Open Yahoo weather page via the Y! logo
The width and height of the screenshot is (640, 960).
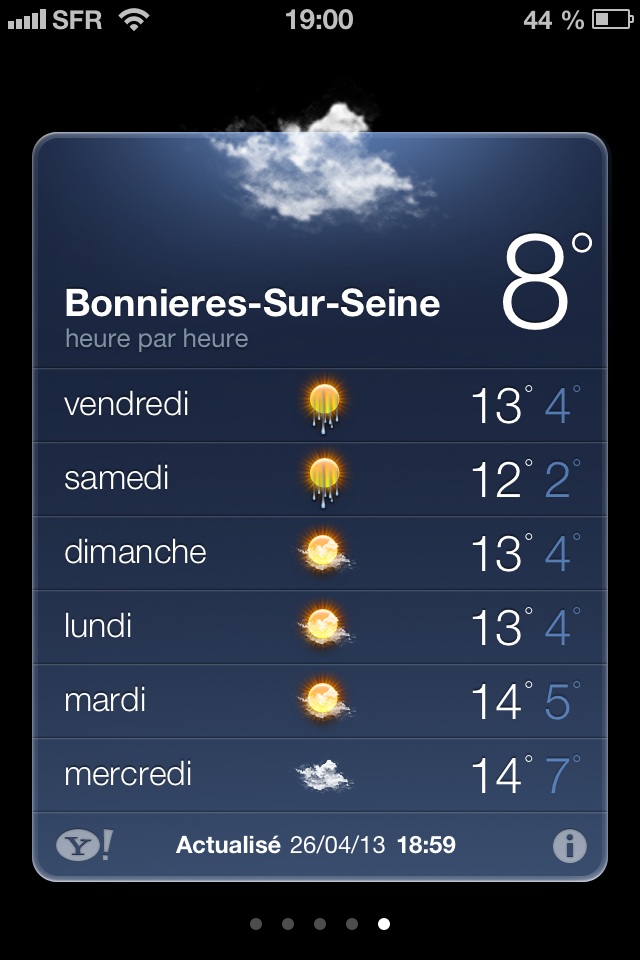84,846
